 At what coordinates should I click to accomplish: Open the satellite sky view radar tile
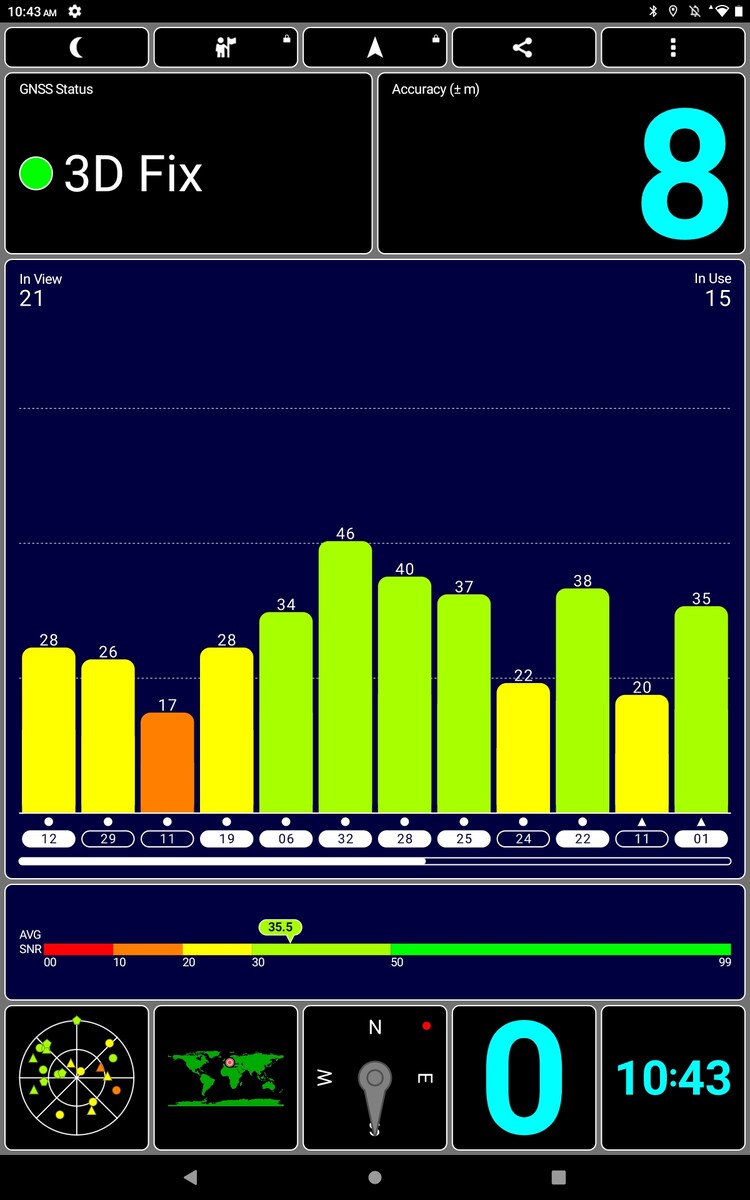point(77,1078)
